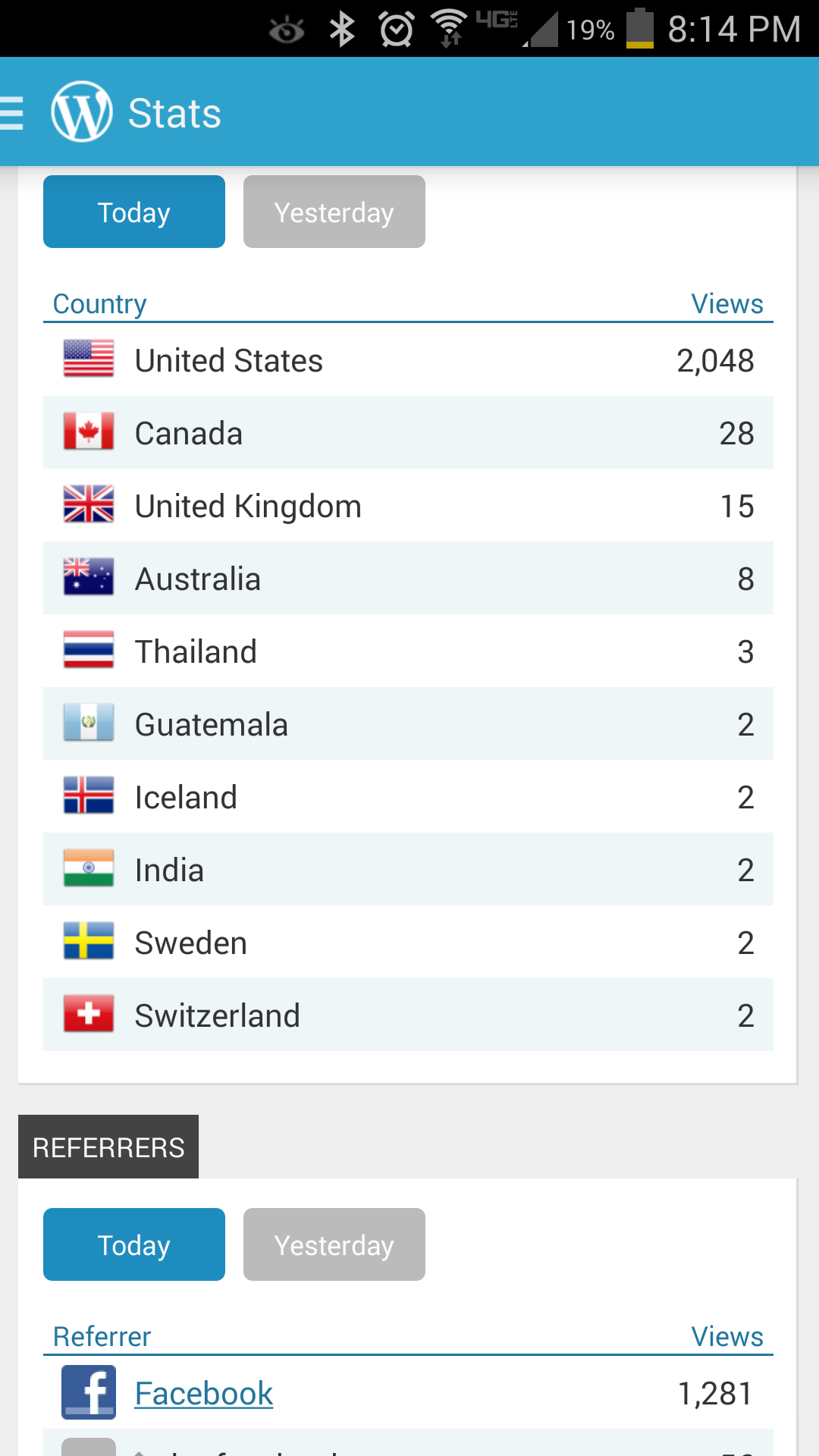Open the navigation drawer menu
The height and width of the screenshot is (1456, 819).
pos(12,113)
